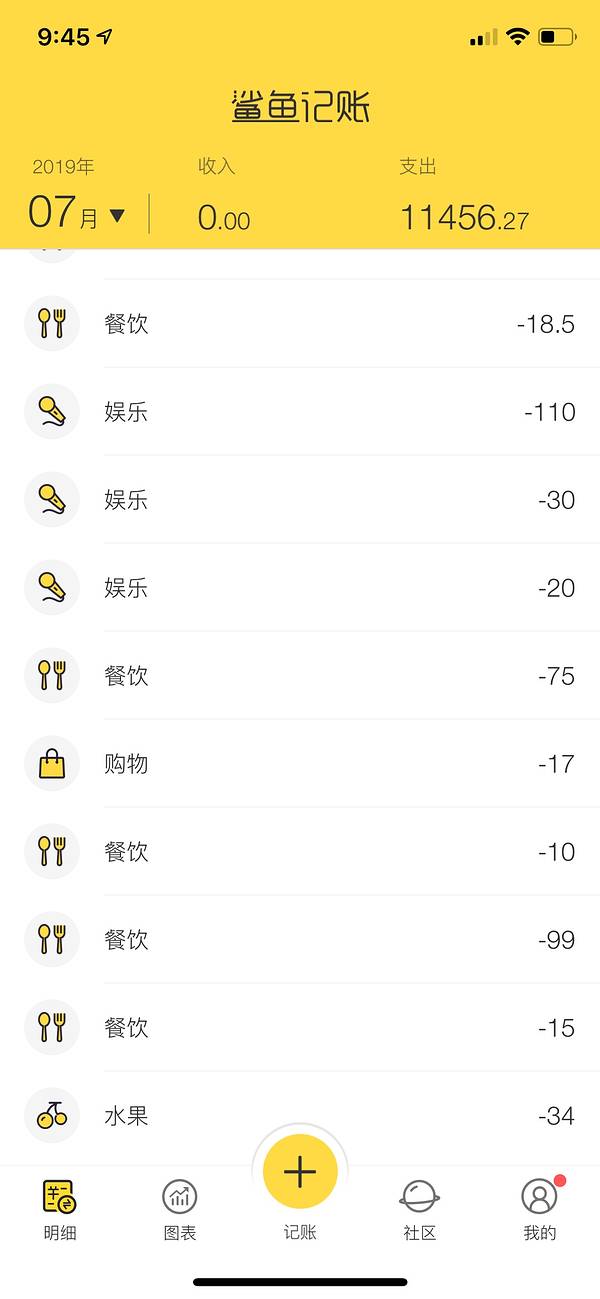
Task: Switch to the 图表 tab
Action: (180, 1208)
